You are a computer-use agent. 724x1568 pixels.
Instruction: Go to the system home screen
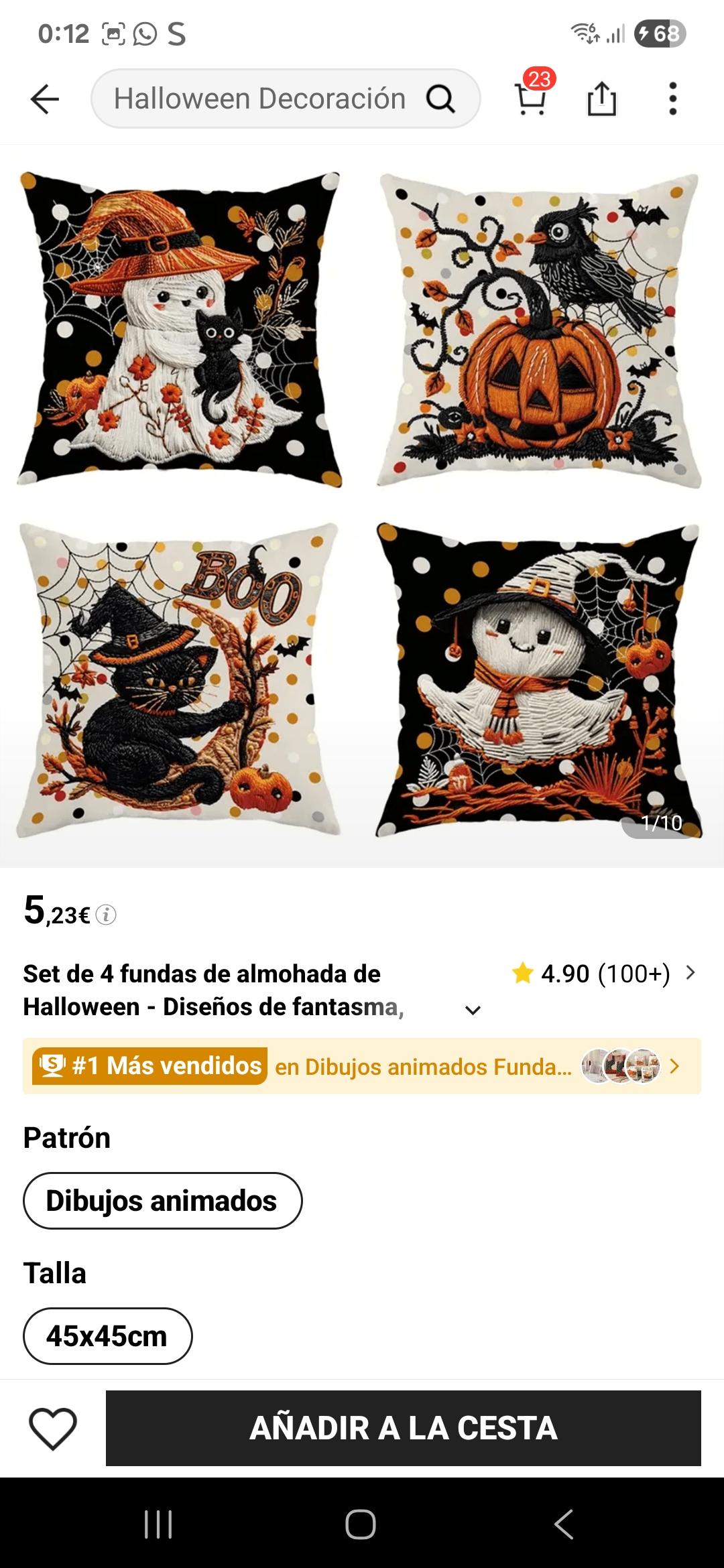pos(361,1524)
